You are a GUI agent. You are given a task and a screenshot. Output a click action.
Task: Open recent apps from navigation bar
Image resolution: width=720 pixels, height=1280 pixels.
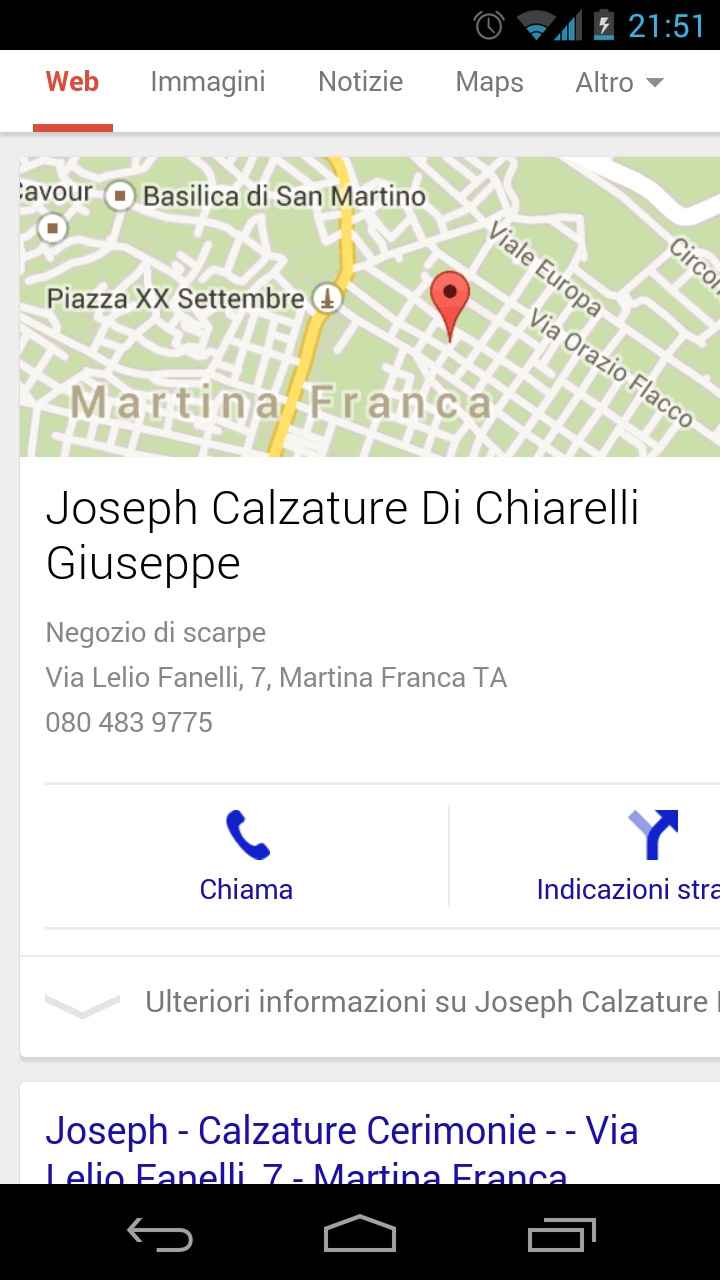point(561,1234)
